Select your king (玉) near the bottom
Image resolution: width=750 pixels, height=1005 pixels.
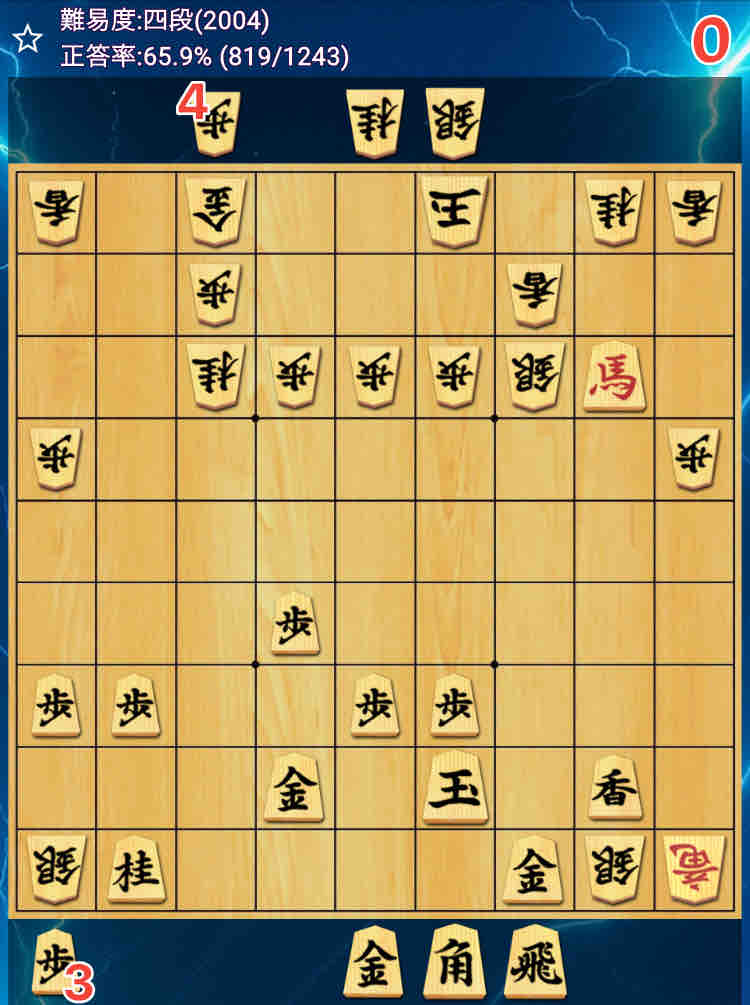coord(455,789)
